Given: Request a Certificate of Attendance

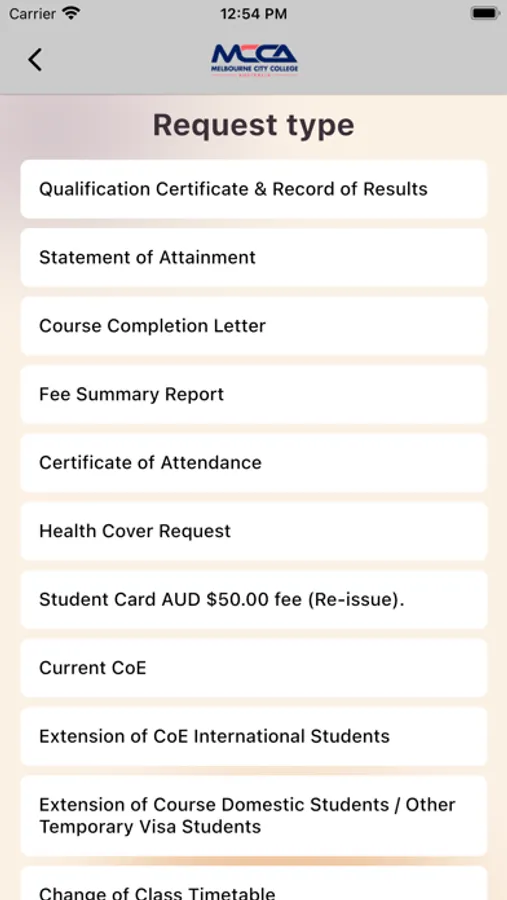Looking at the screenshot, I should click(254, 463).
